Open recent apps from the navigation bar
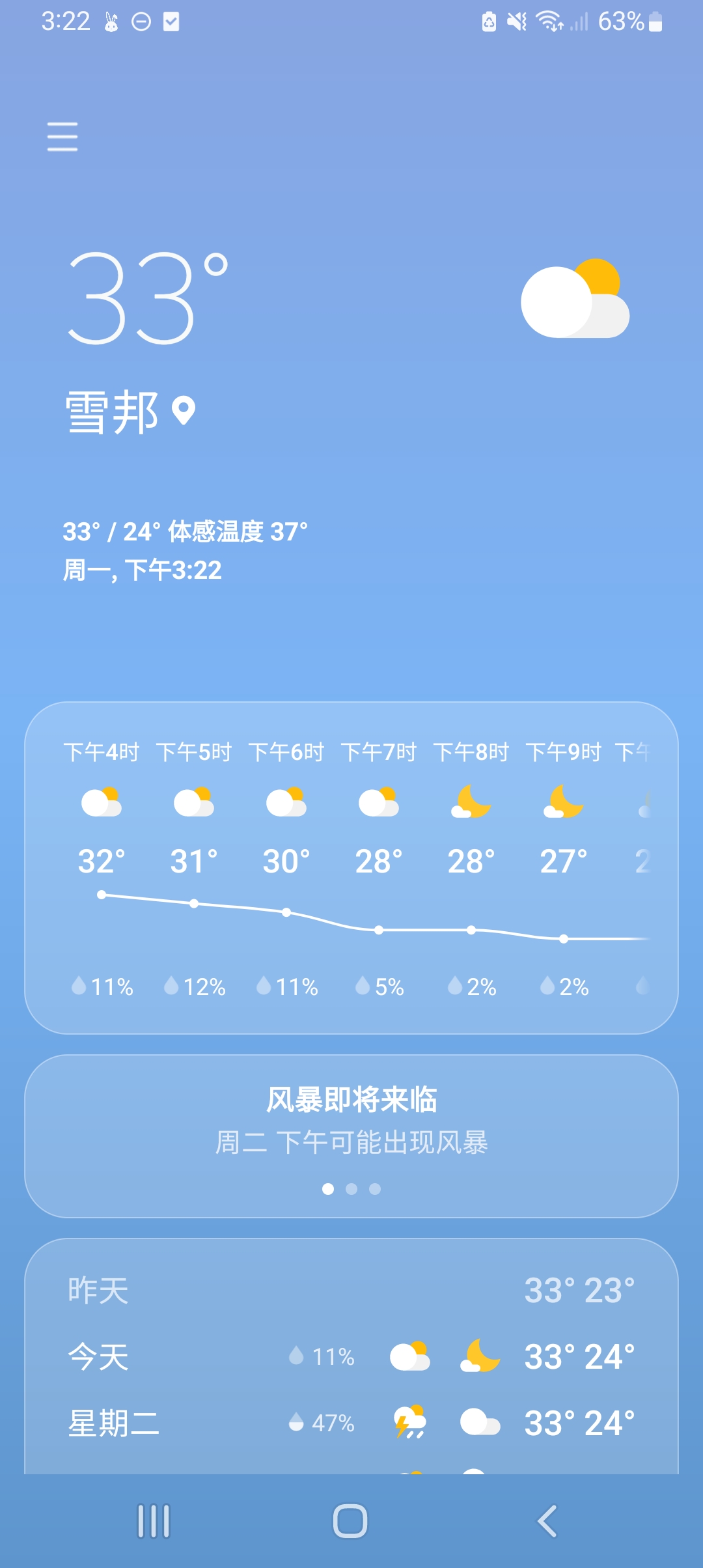Viewport: 703px width, 1568px height. (x=154, y=1521)
